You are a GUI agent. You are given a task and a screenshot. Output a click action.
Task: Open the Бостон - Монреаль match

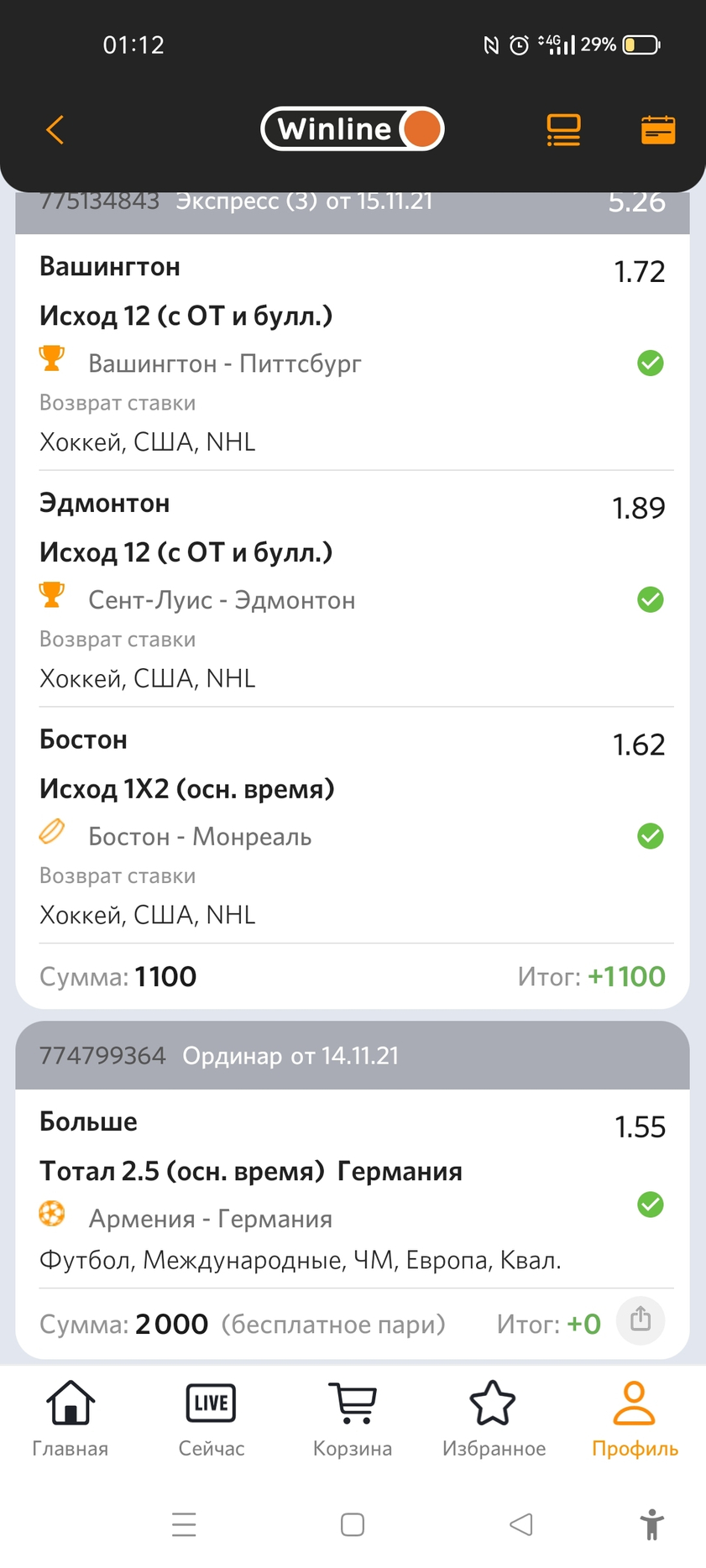click(x=200, y=837)
